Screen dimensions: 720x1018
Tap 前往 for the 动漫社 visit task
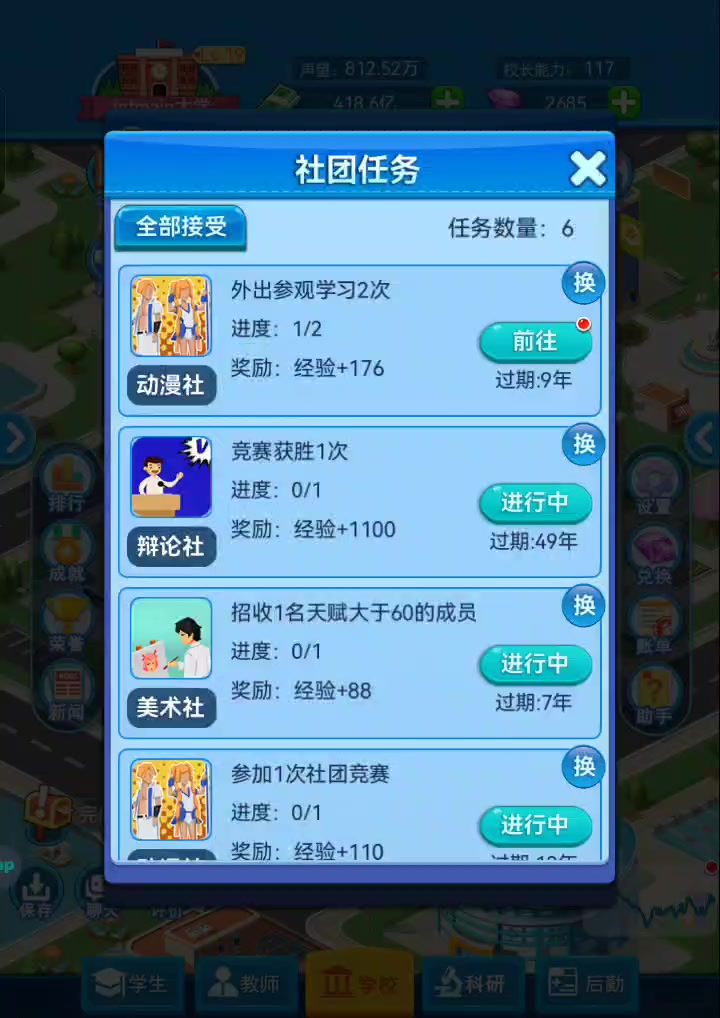535,342
